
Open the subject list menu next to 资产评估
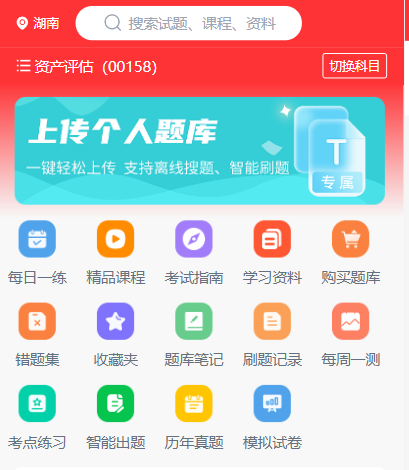[x=23, y=66]
